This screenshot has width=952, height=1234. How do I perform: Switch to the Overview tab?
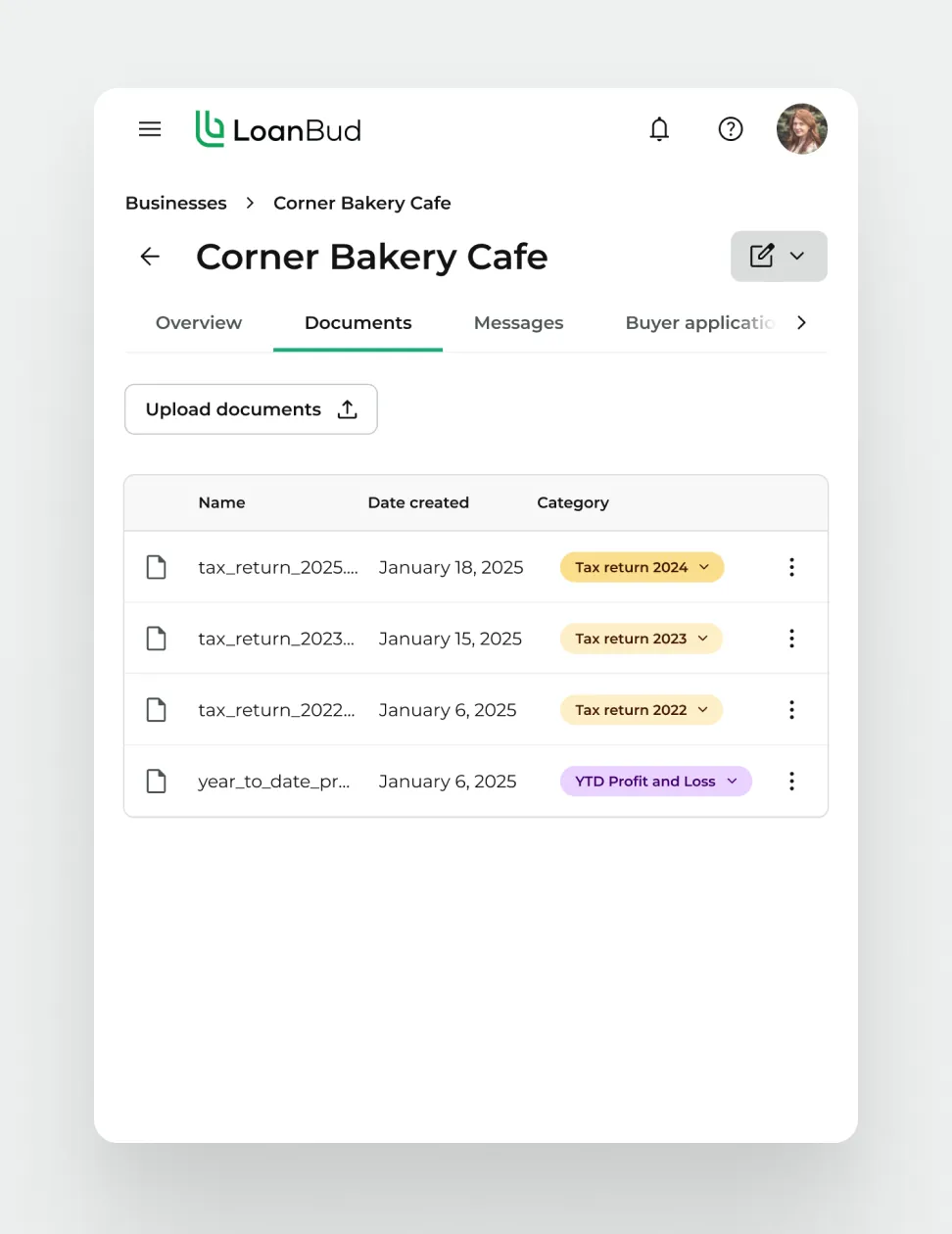coord(199,323)
